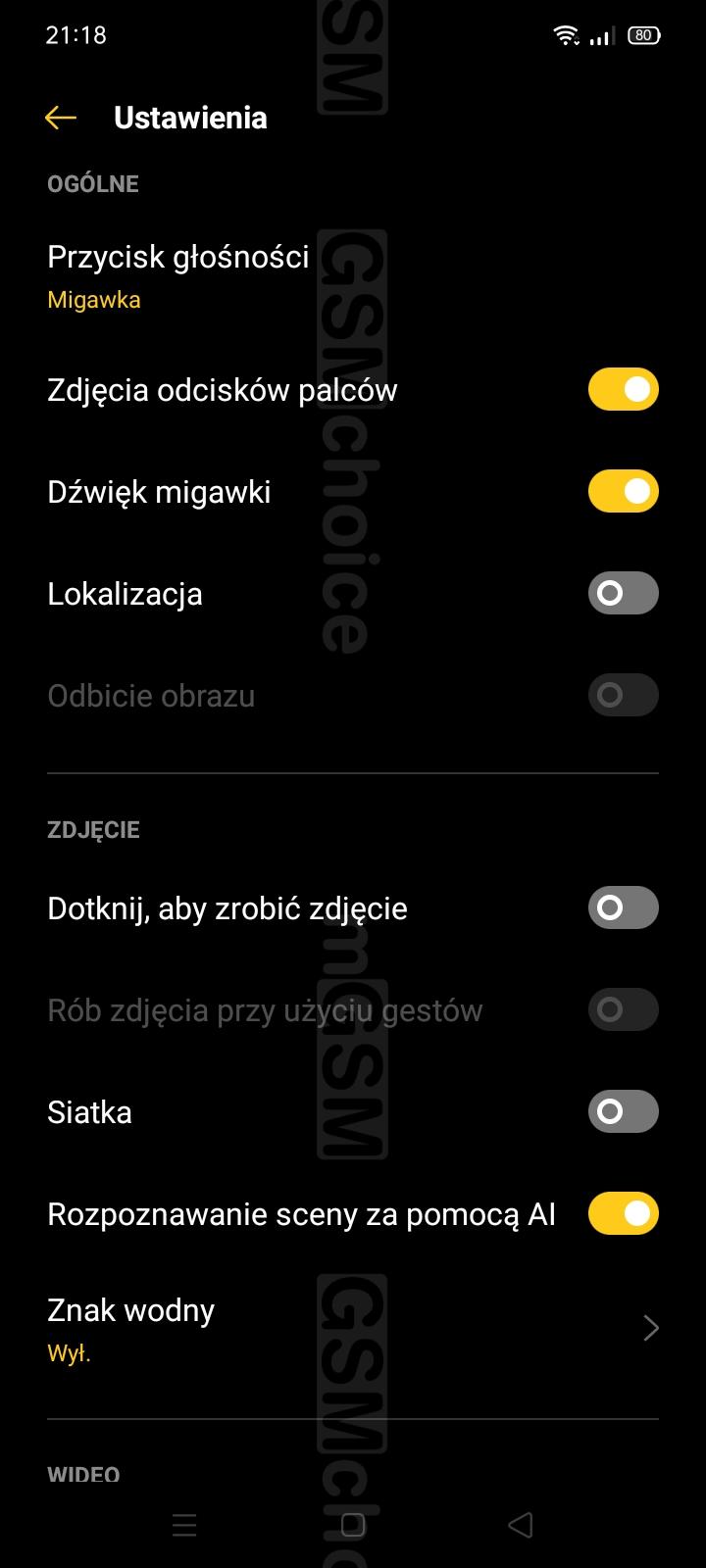Open Przycisk głośności setting
The width and height of the screenshot is (706, 1568).
point(353,276)
